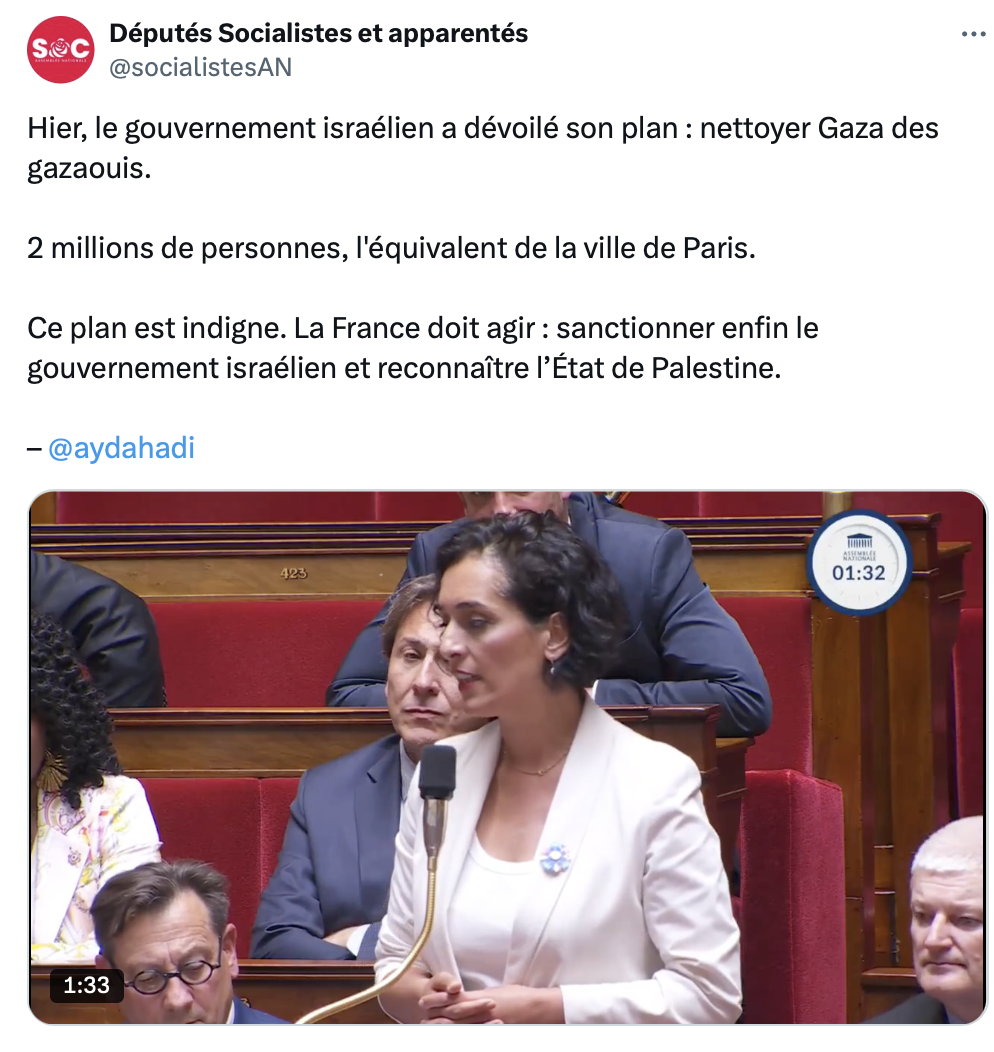Image resolution: width=994 pixels, height=1052 pixels.
Task: Open the Députés Socialistes profile avatar
Action: [61, 50]
